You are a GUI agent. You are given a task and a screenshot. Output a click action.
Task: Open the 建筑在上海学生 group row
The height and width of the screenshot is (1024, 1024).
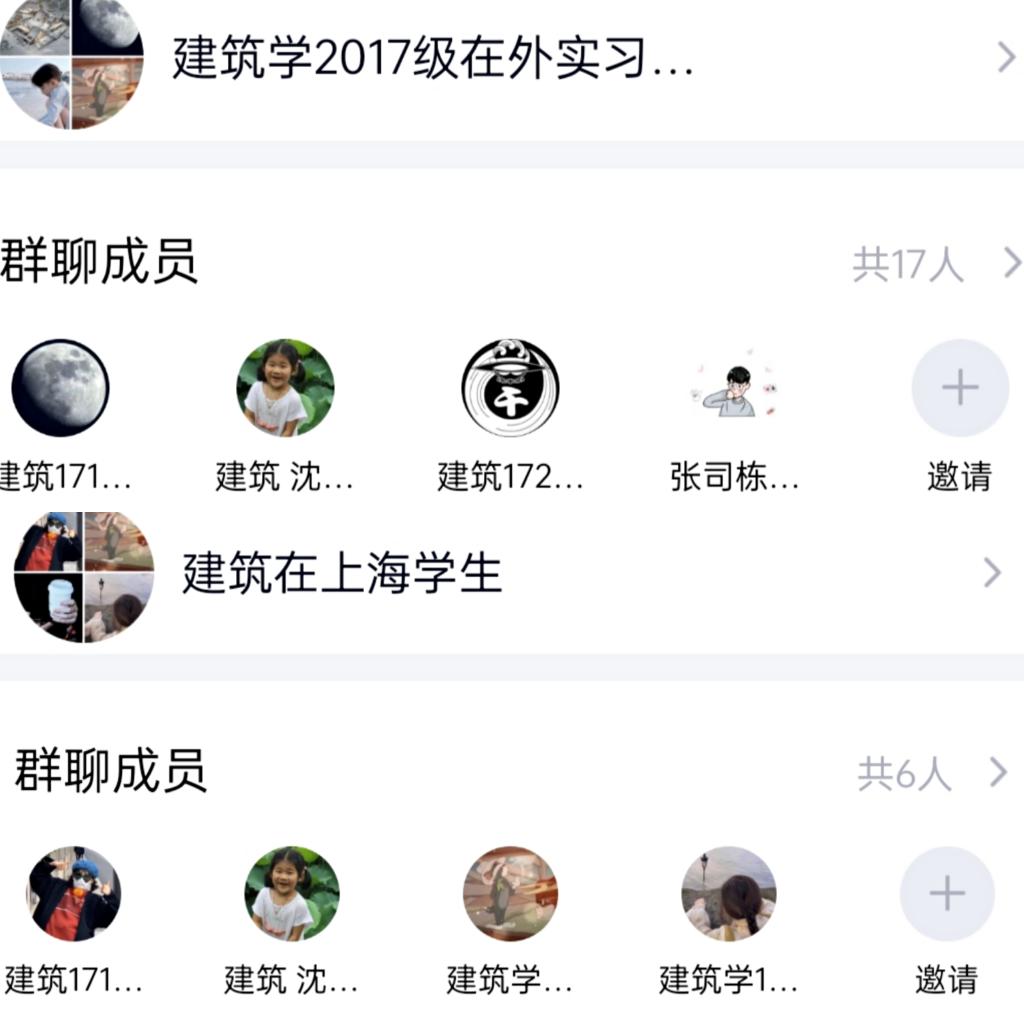500,575
